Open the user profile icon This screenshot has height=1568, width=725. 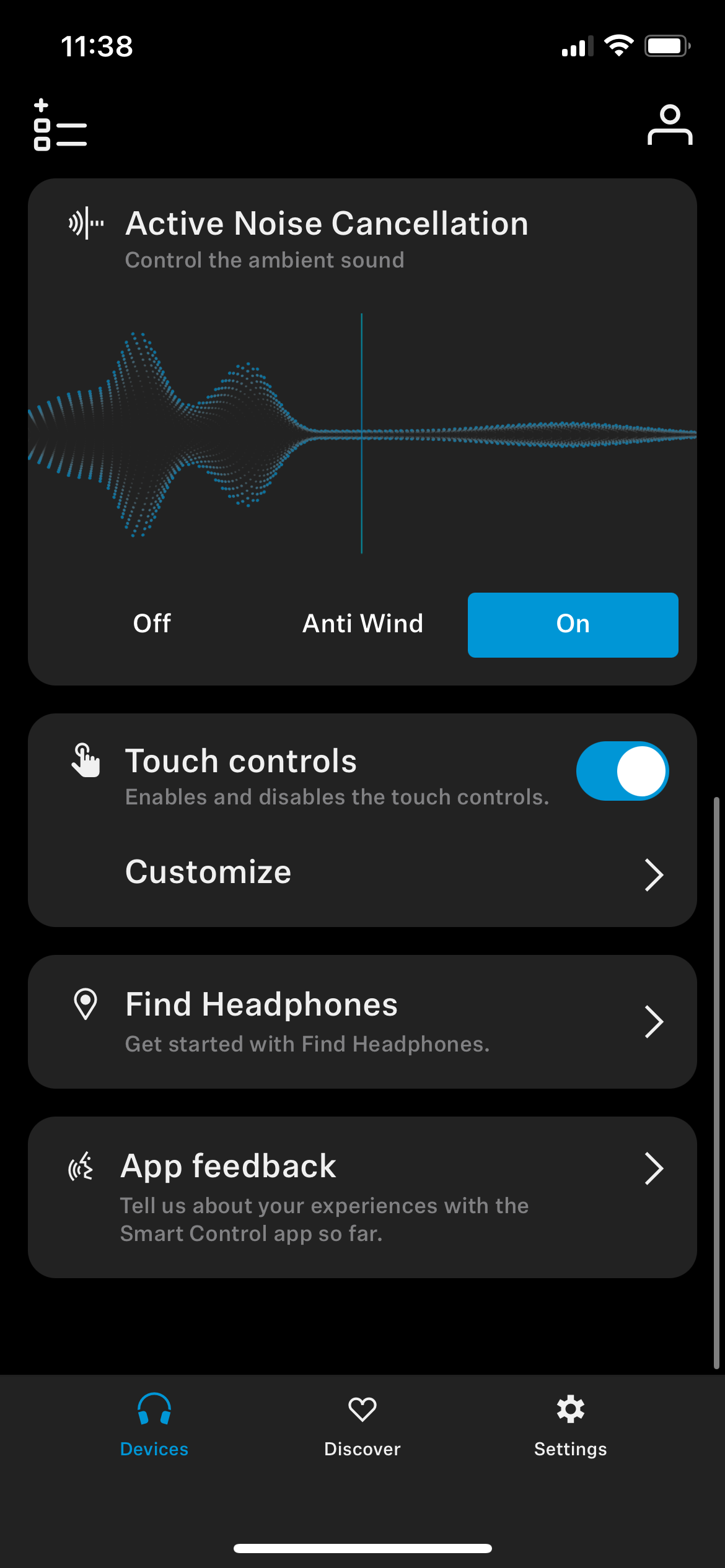coord(670,126)
